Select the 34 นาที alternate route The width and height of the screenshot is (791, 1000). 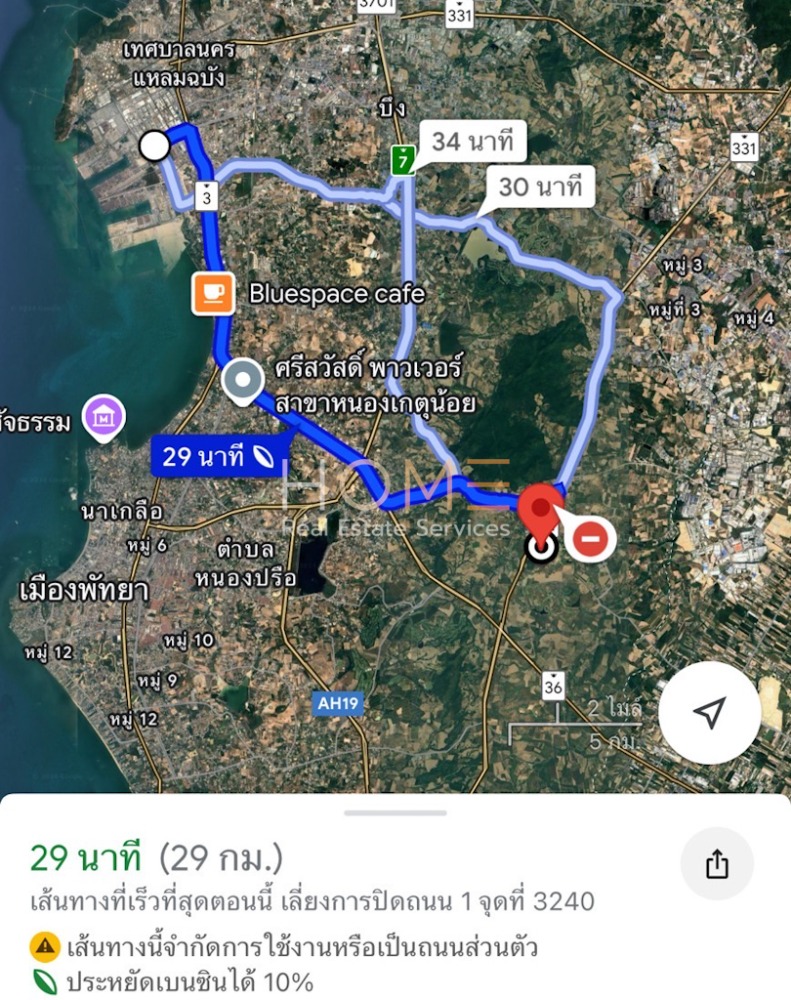(x=471, y=142)
